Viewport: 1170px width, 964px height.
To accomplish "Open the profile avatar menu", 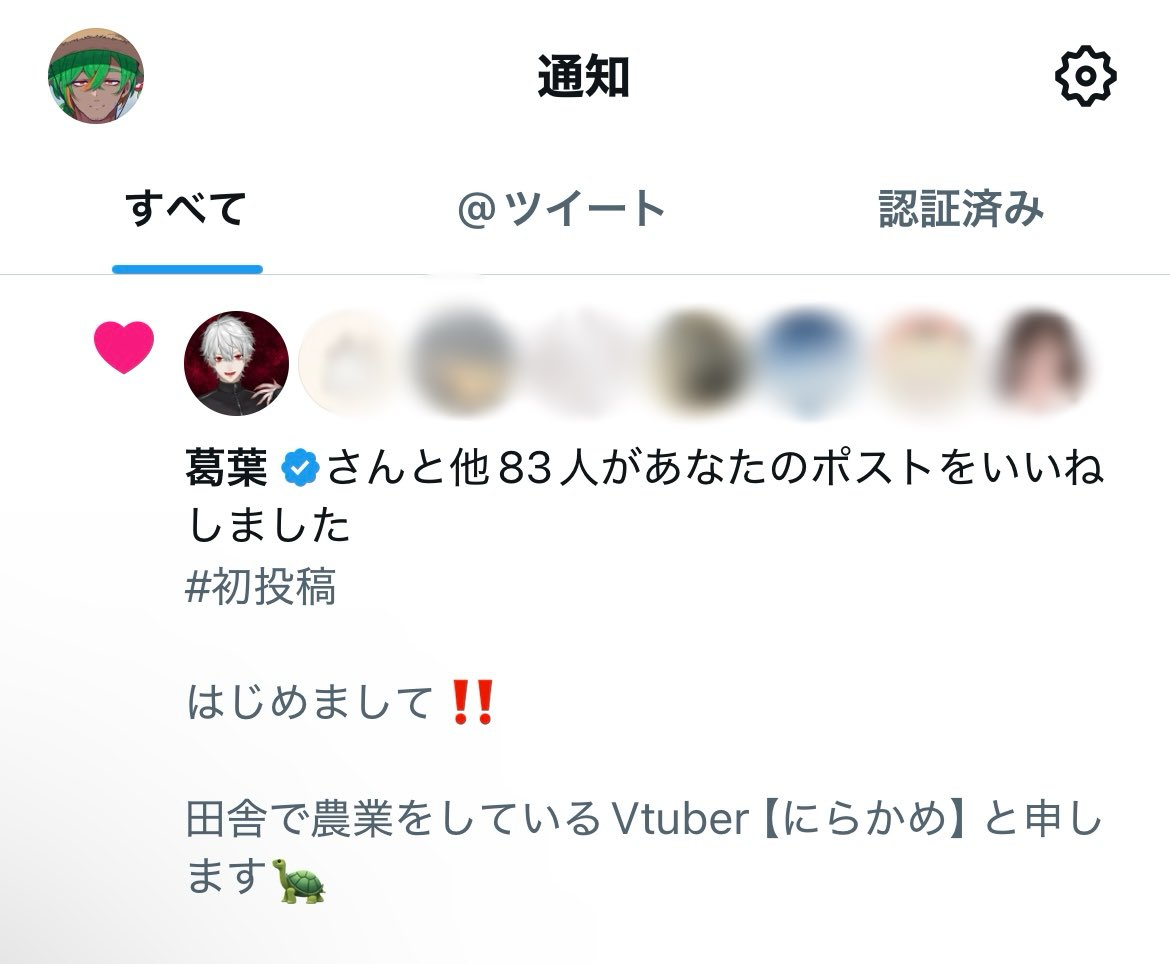I will [x=96, y=76].
